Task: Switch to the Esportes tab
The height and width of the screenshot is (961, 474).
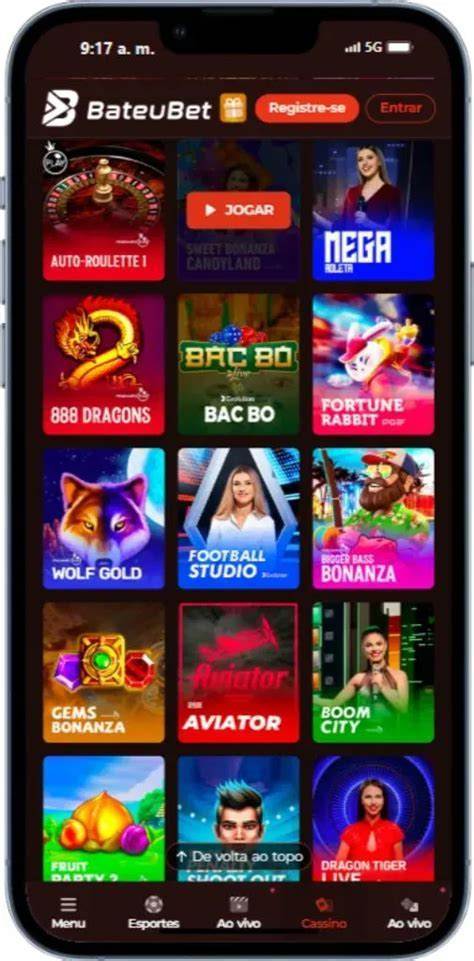Action: pyautogui.click(x=153, y=913)
